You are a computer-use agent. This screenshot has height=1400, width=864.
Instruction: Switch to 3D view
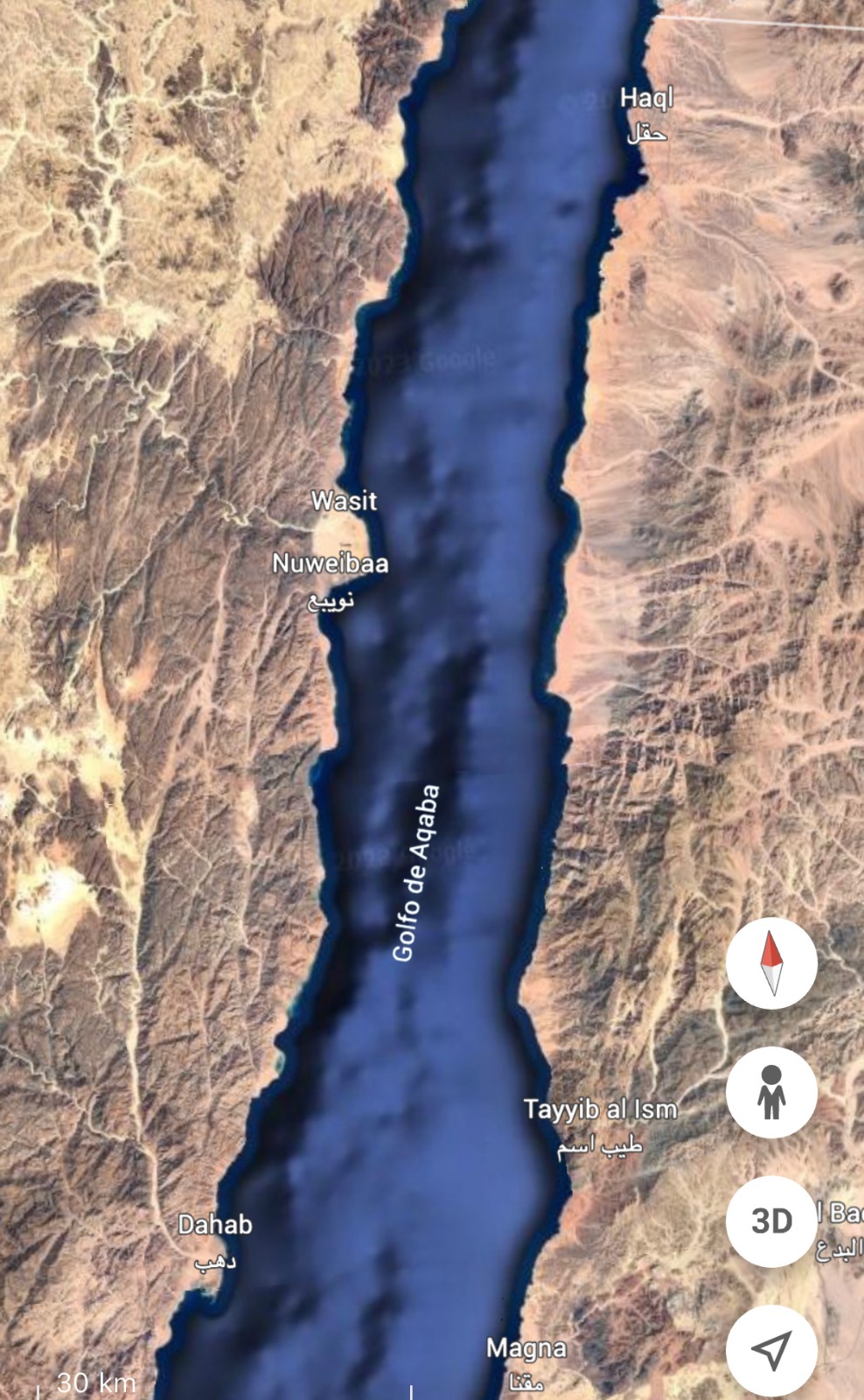770,1221
